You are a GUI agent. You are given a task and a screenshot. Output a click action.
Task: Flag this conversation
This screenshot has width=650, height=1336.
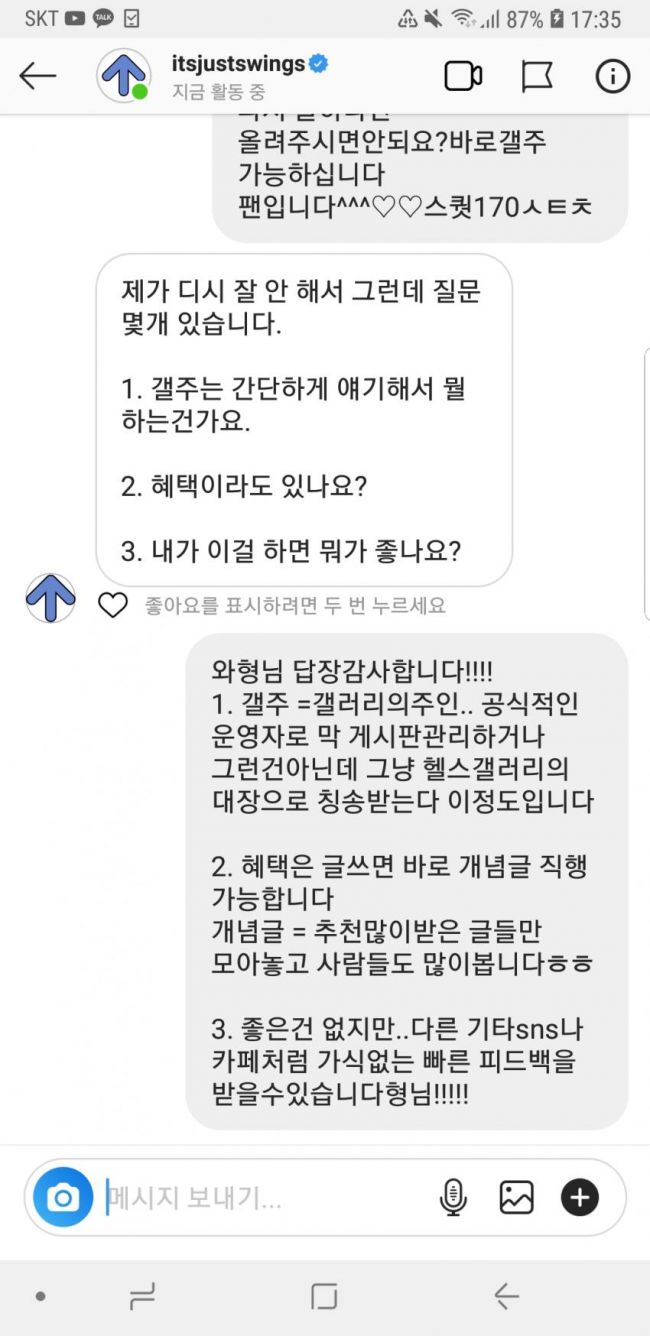537,76
